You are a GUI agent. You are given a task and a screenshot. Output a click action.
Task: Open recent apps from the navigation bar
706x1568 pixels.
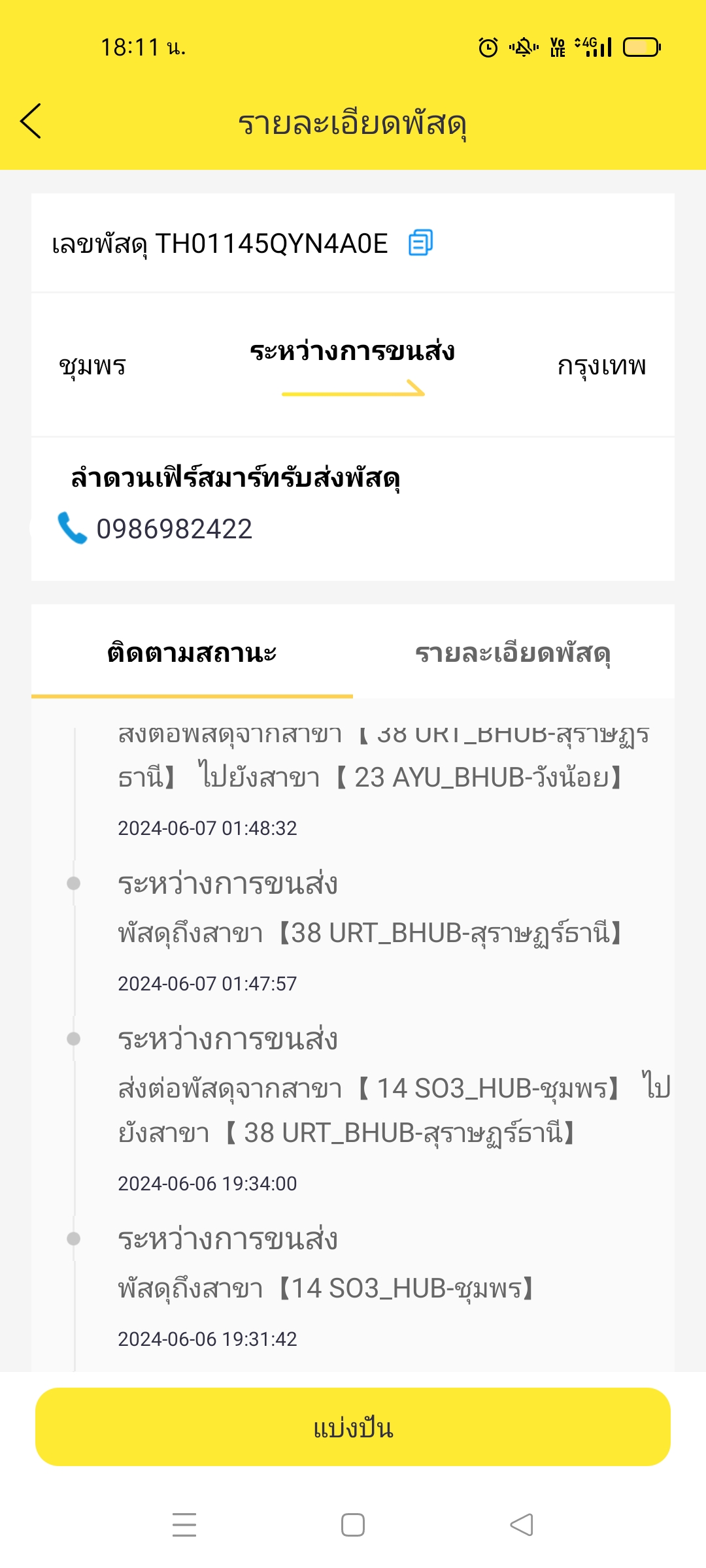[x=184, y=1524]
